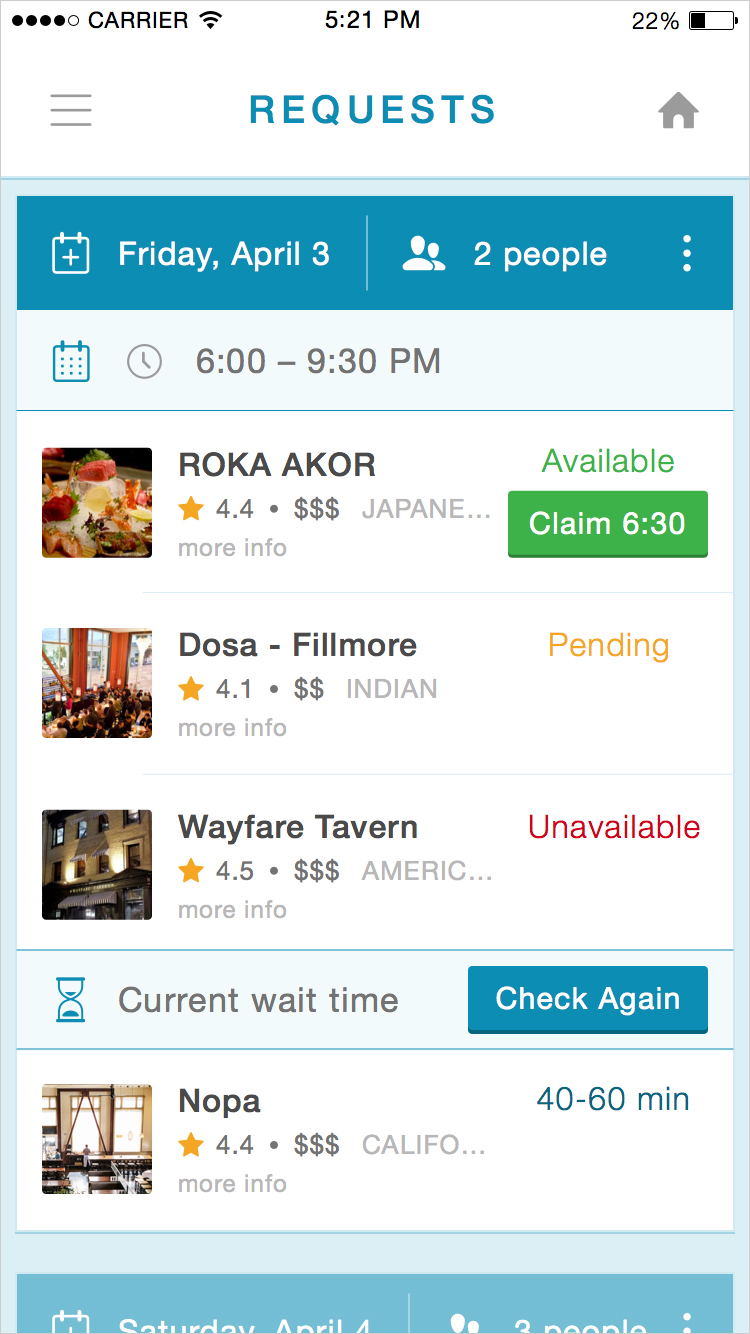Open the Nopa restaurant entry
Screen dimensions: 750x1334
pos(375,1141)
